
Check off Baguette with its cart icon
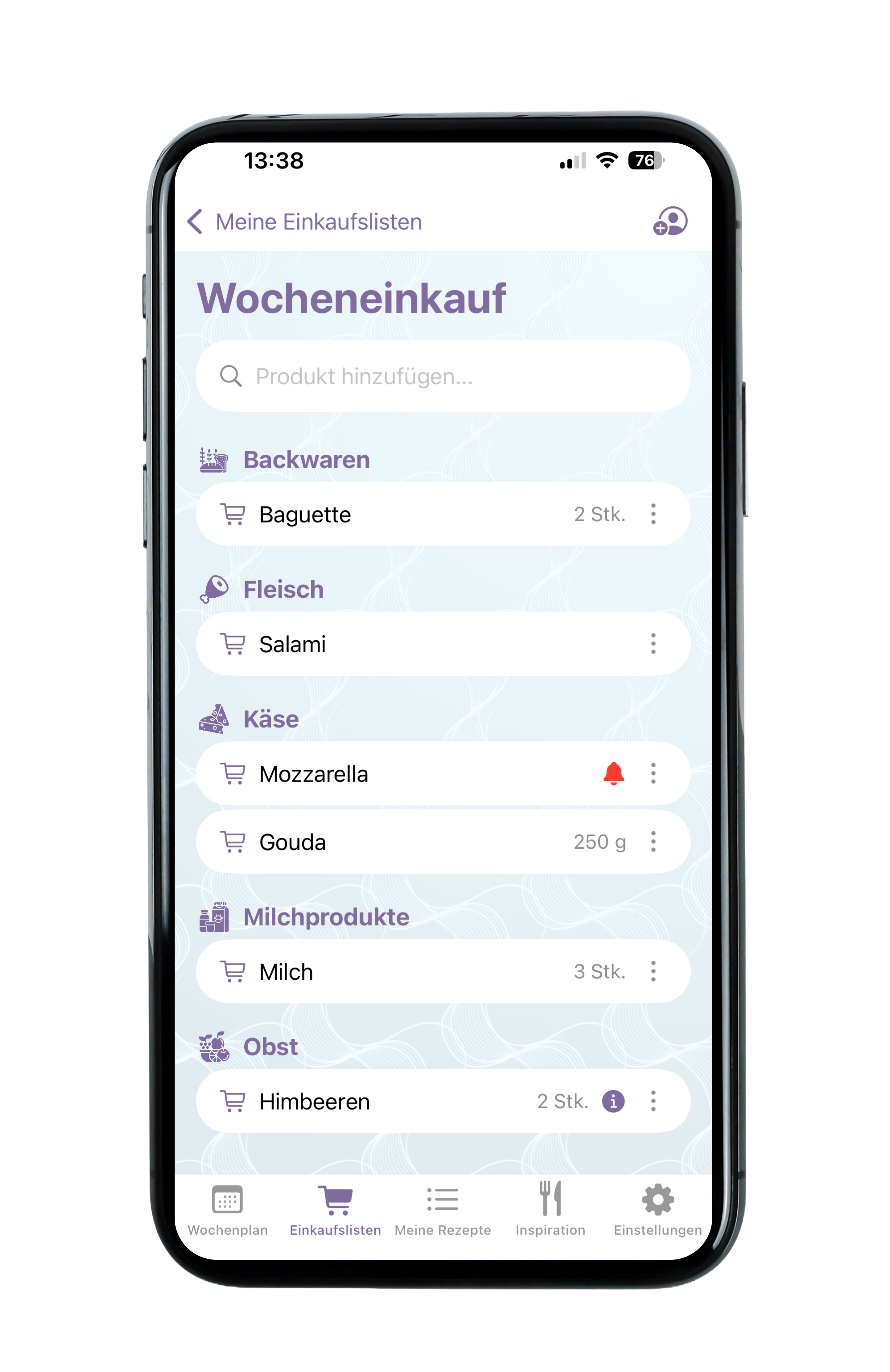pyautogui.click(x=233, y=514)
